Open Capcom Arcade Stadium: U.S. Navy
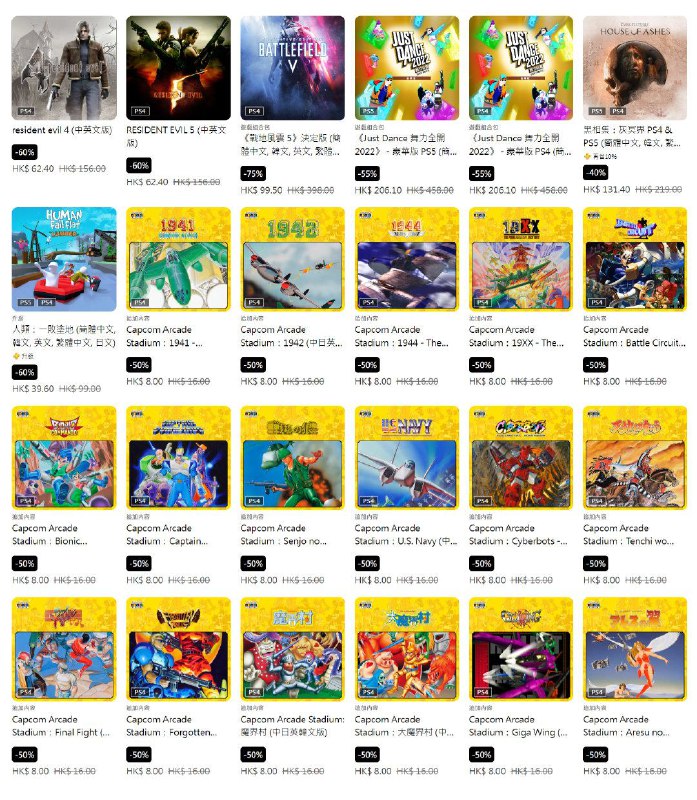 (x=406, y=457)
